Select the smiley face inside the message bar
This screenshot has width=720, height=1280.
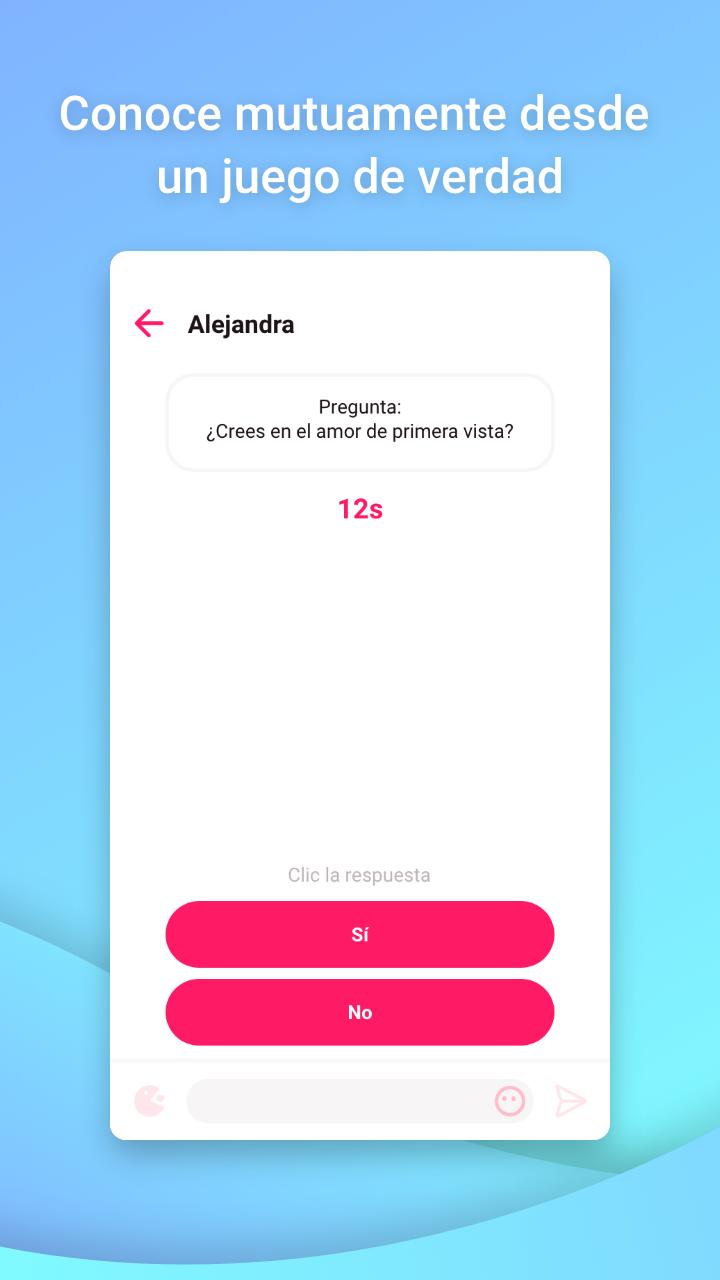coord(510,1100)
